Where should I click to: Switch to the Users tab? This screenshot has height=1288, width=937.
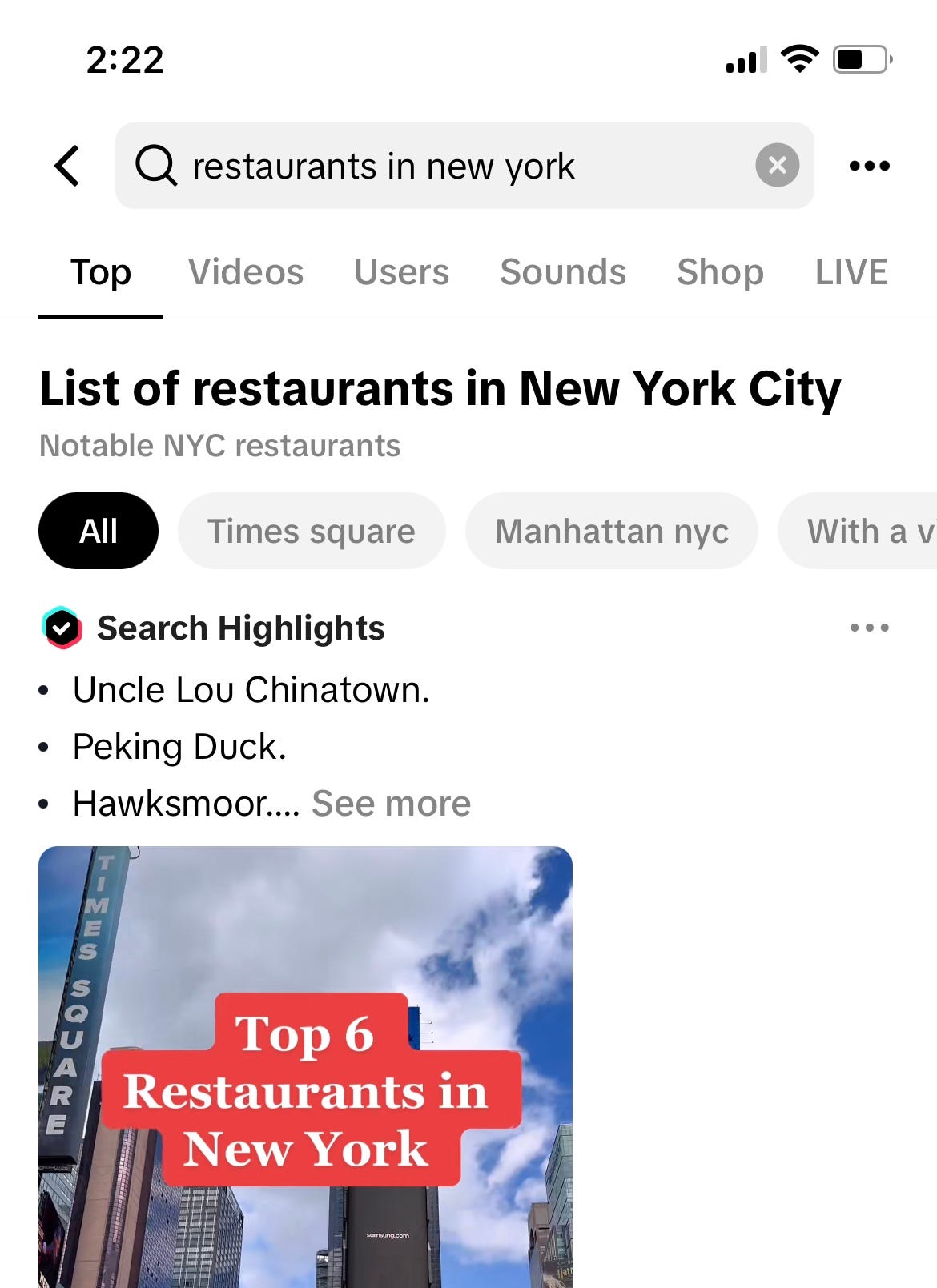point(401,272)
